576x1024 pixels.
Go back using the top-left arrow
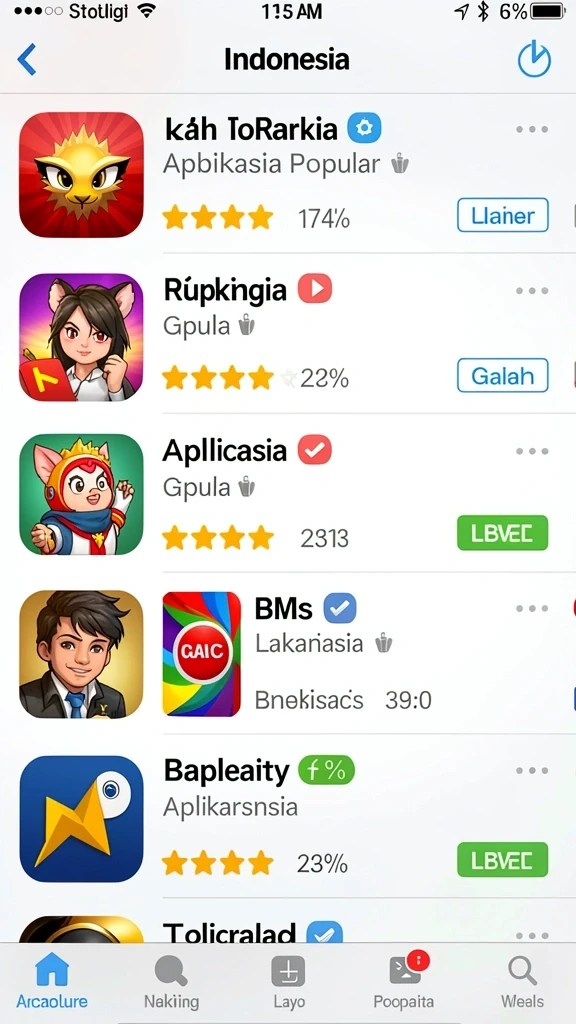click(27, 60)
